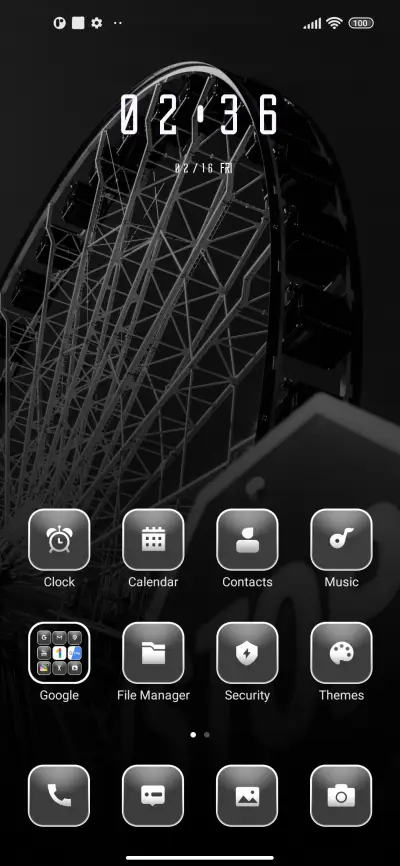
Task: Open the Phone dialer in the dock
Action: 59,796
